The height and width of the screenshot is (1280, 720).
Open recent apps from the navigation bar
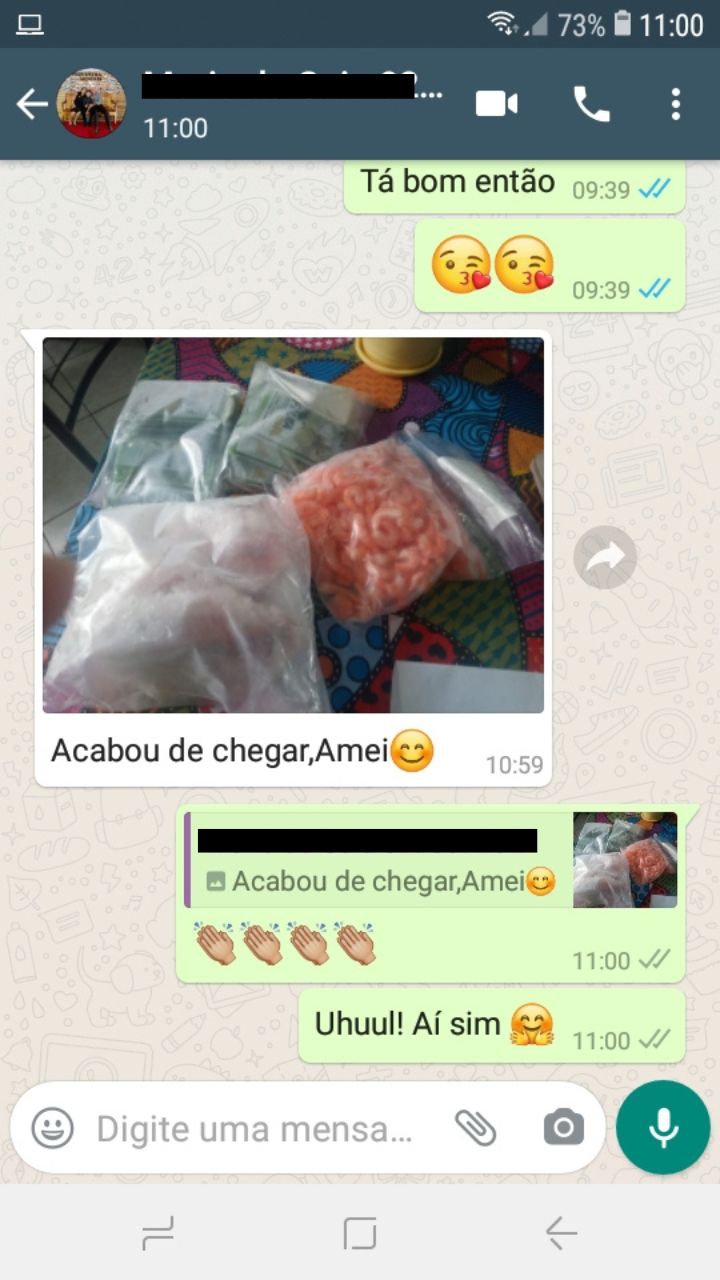pyautogui.click(x=158, y=1234)
